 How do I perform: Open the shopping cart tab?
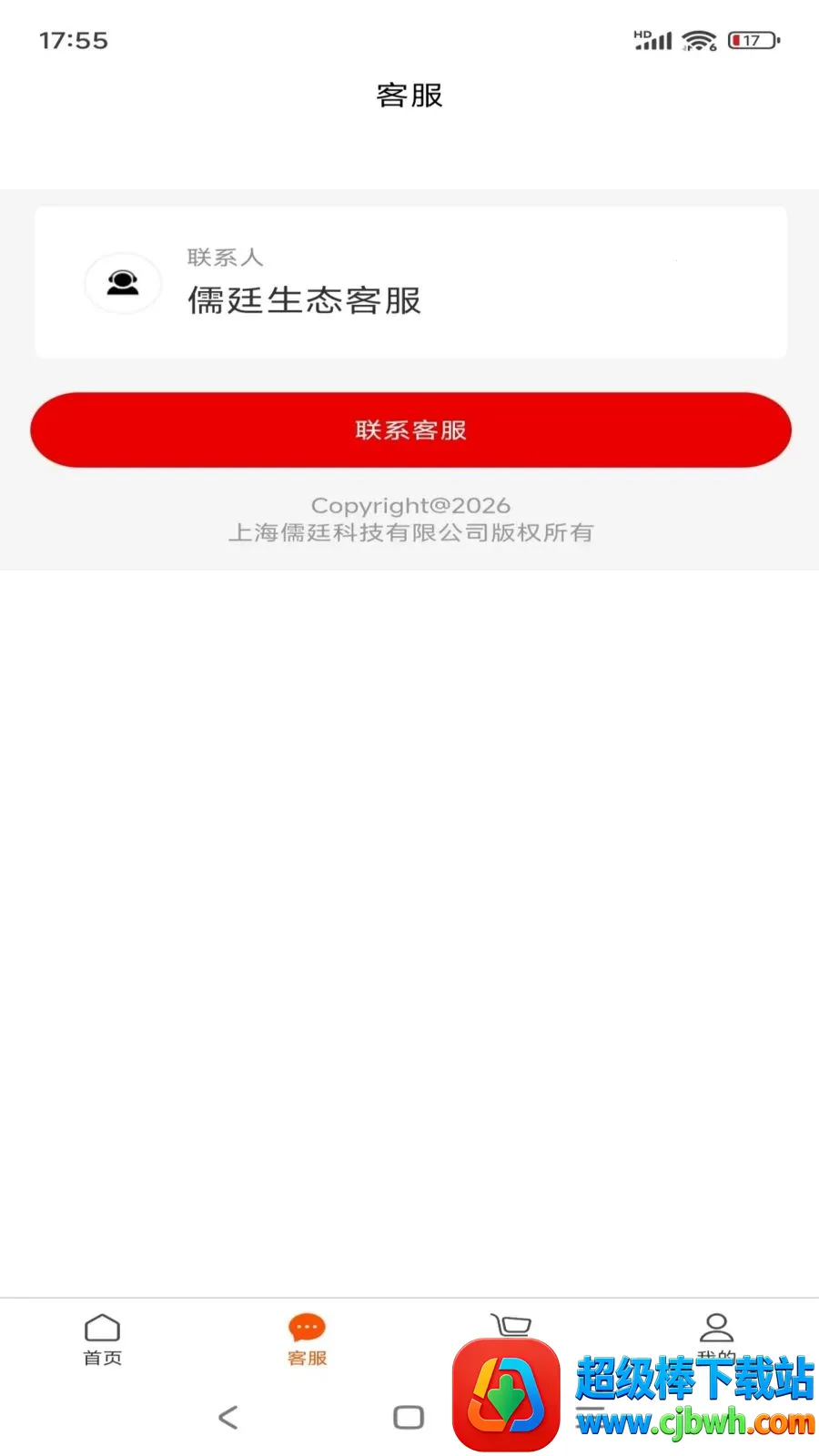511,1325
